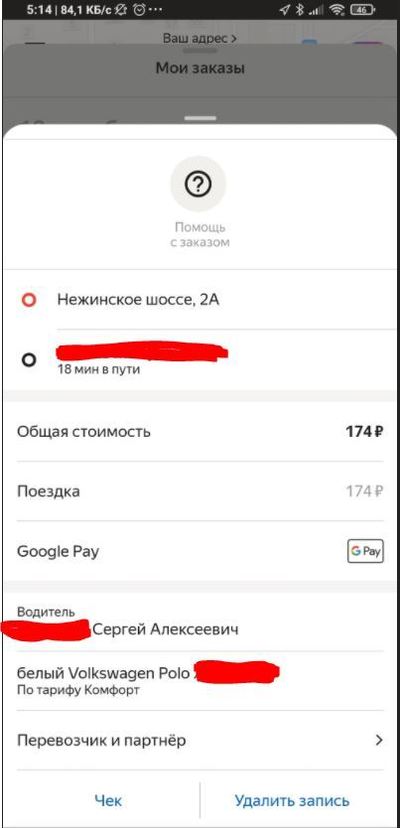Open Перевозчик и партнёр details
Image resolution: width=400 pixels, height=828 pixels.
tap(200, 740)
